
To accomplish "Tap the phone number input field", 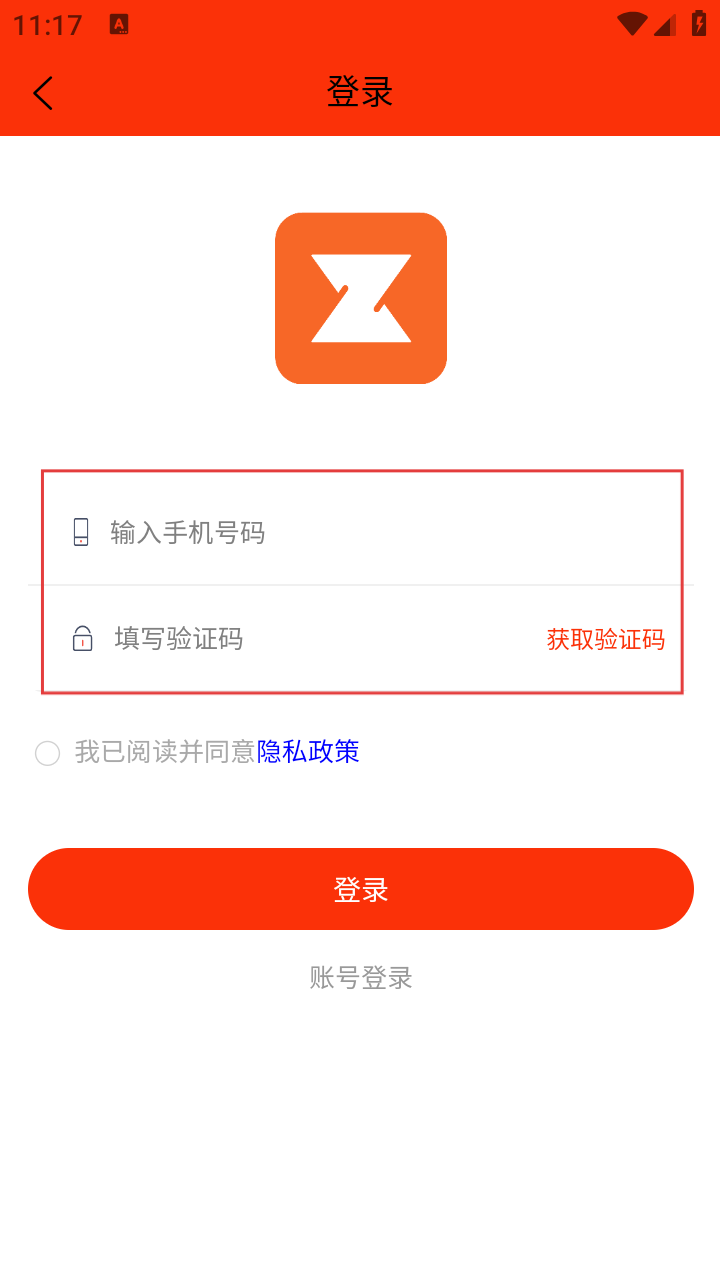I will [385, 532].
